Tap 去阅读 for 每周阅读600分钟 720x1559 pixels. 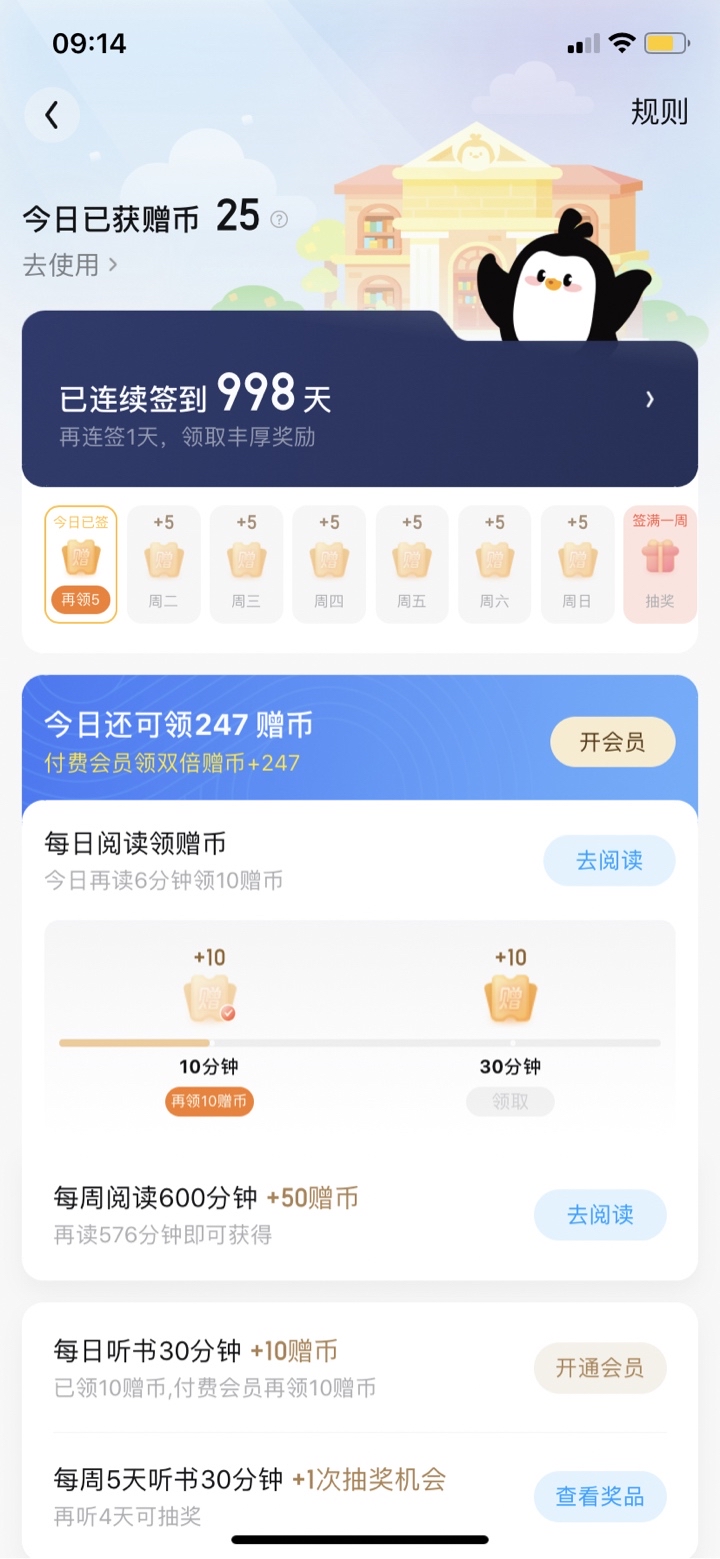point(600,1215)
